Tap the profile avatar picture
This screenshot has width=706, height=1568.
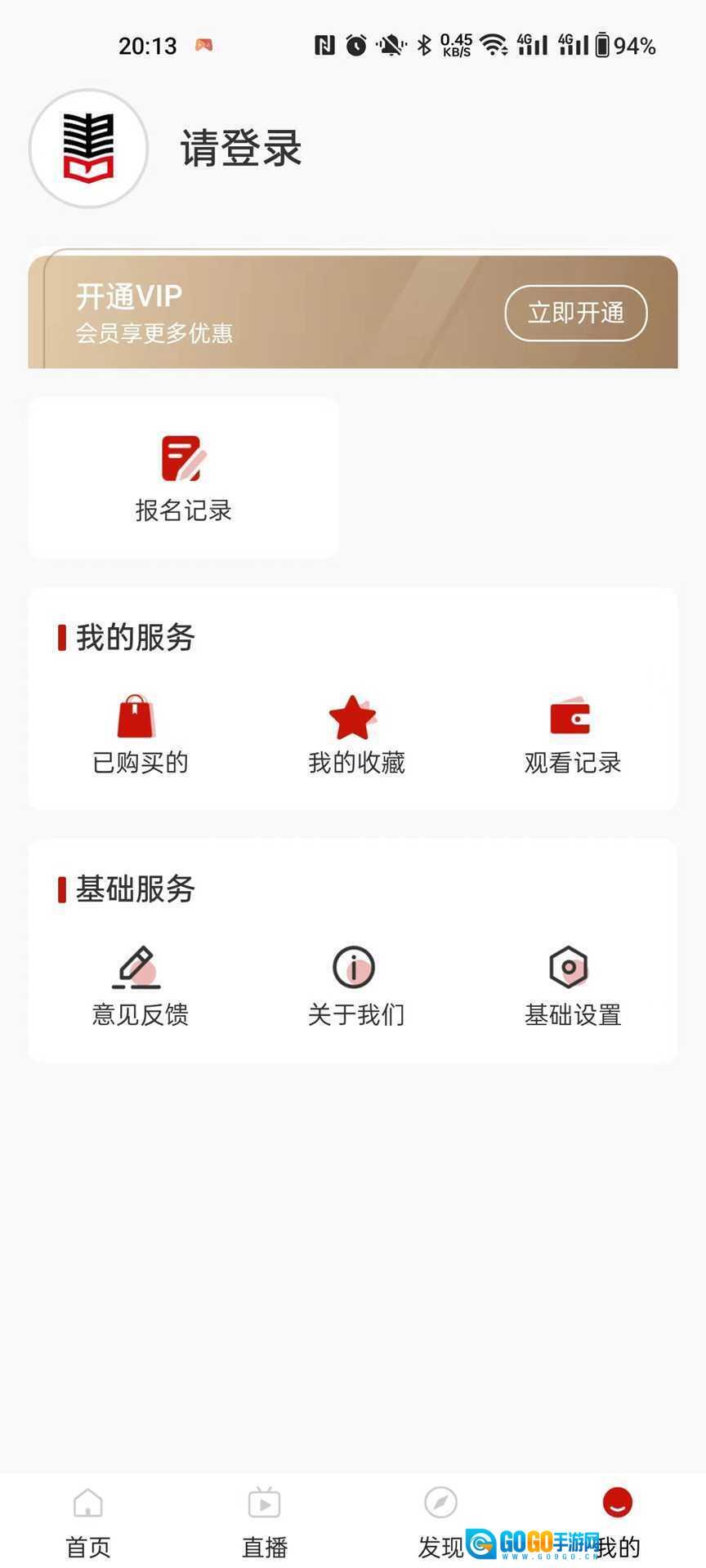click(x=88, y=149)
